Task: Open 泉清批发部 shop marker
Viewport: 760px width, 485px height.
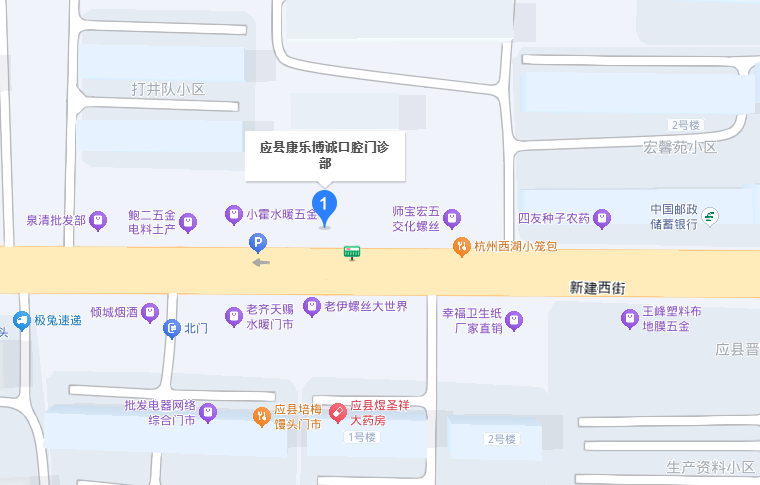Action: pos(97,221)
